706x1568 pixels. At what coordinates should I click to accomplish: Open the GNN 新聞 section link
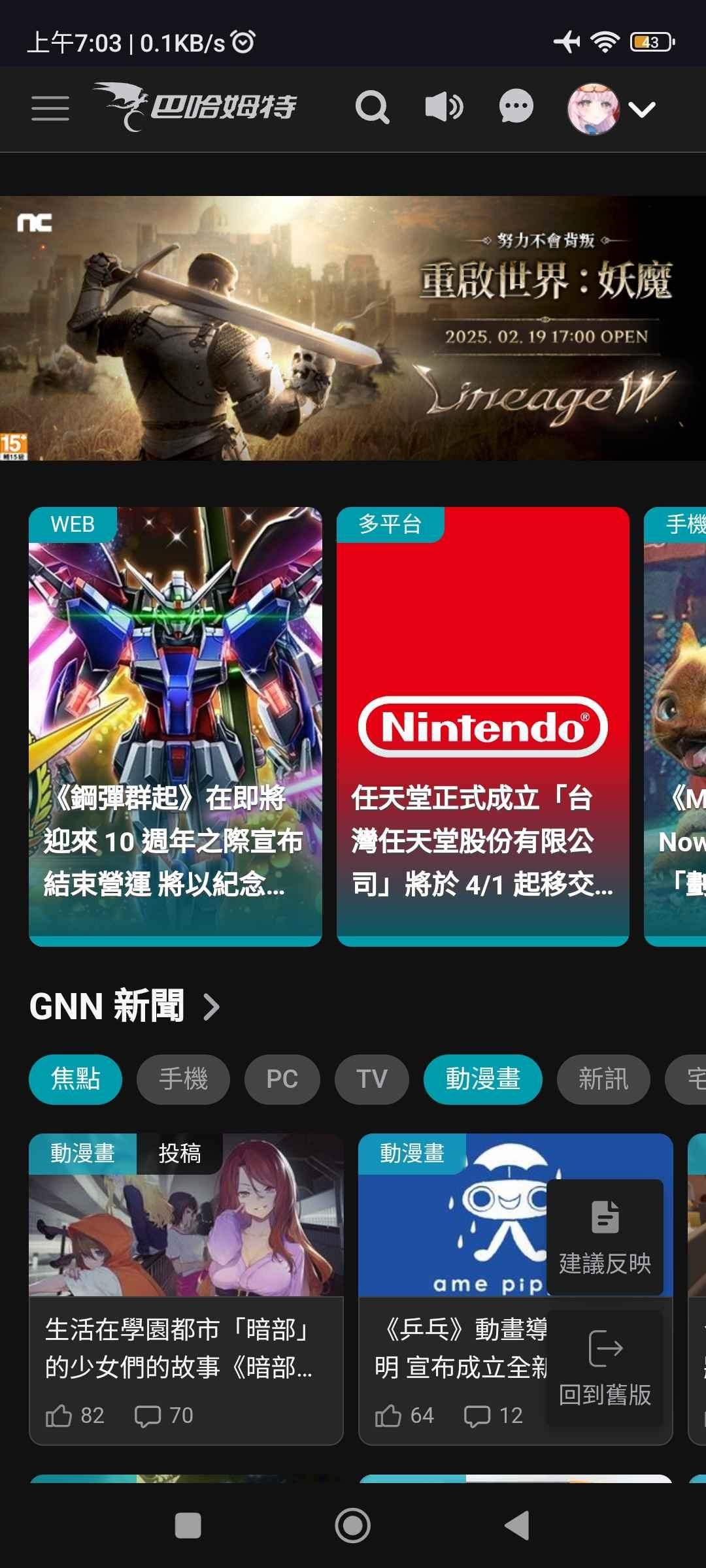pyautogui.click(x=124, y=1006)
